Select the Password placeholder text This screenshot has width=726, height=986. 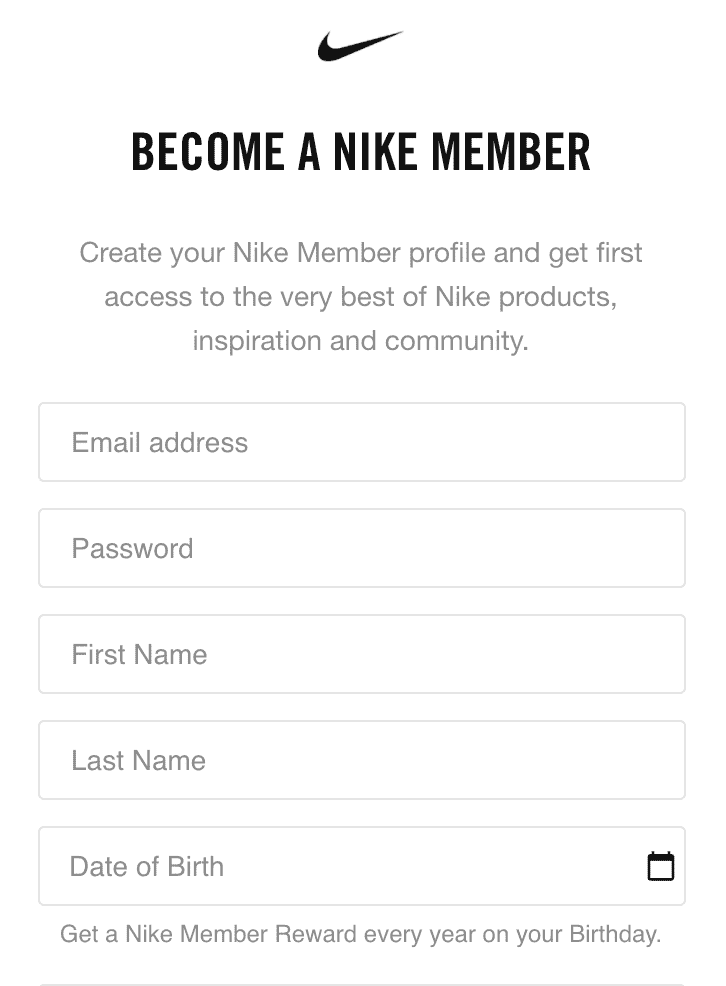coord(131,548)
